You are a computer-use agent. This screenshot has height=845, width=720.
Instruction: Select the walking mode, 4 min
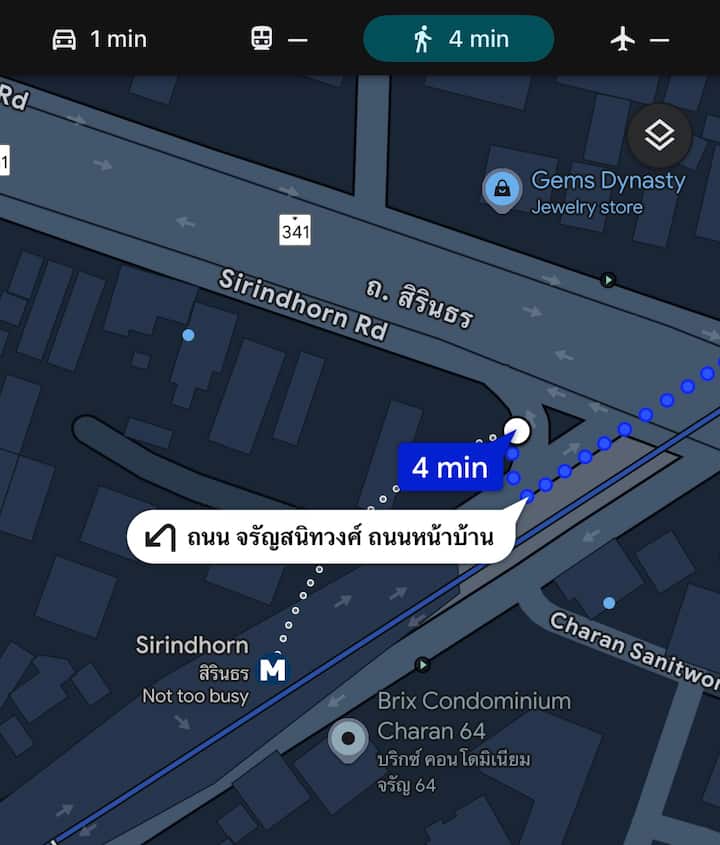(458, 39)
